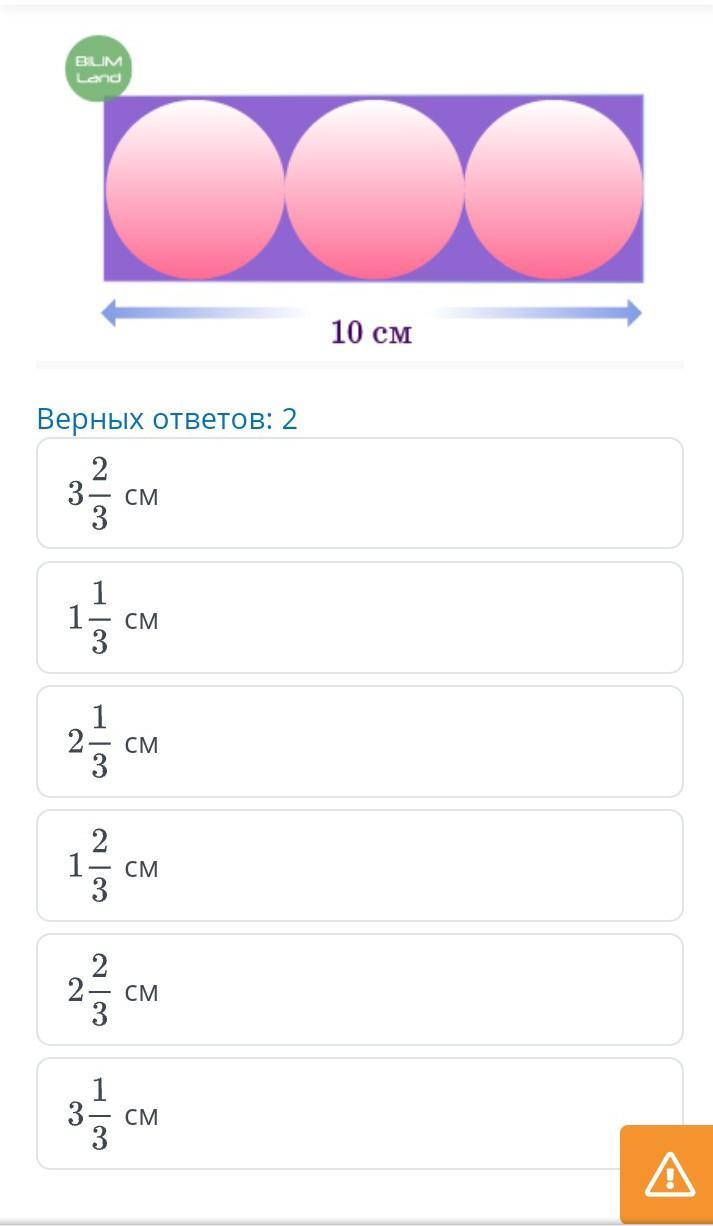Select the answer 3 2/3 см
The height and width of the screenshot is (1226, 713).
(x=359, y=493)
